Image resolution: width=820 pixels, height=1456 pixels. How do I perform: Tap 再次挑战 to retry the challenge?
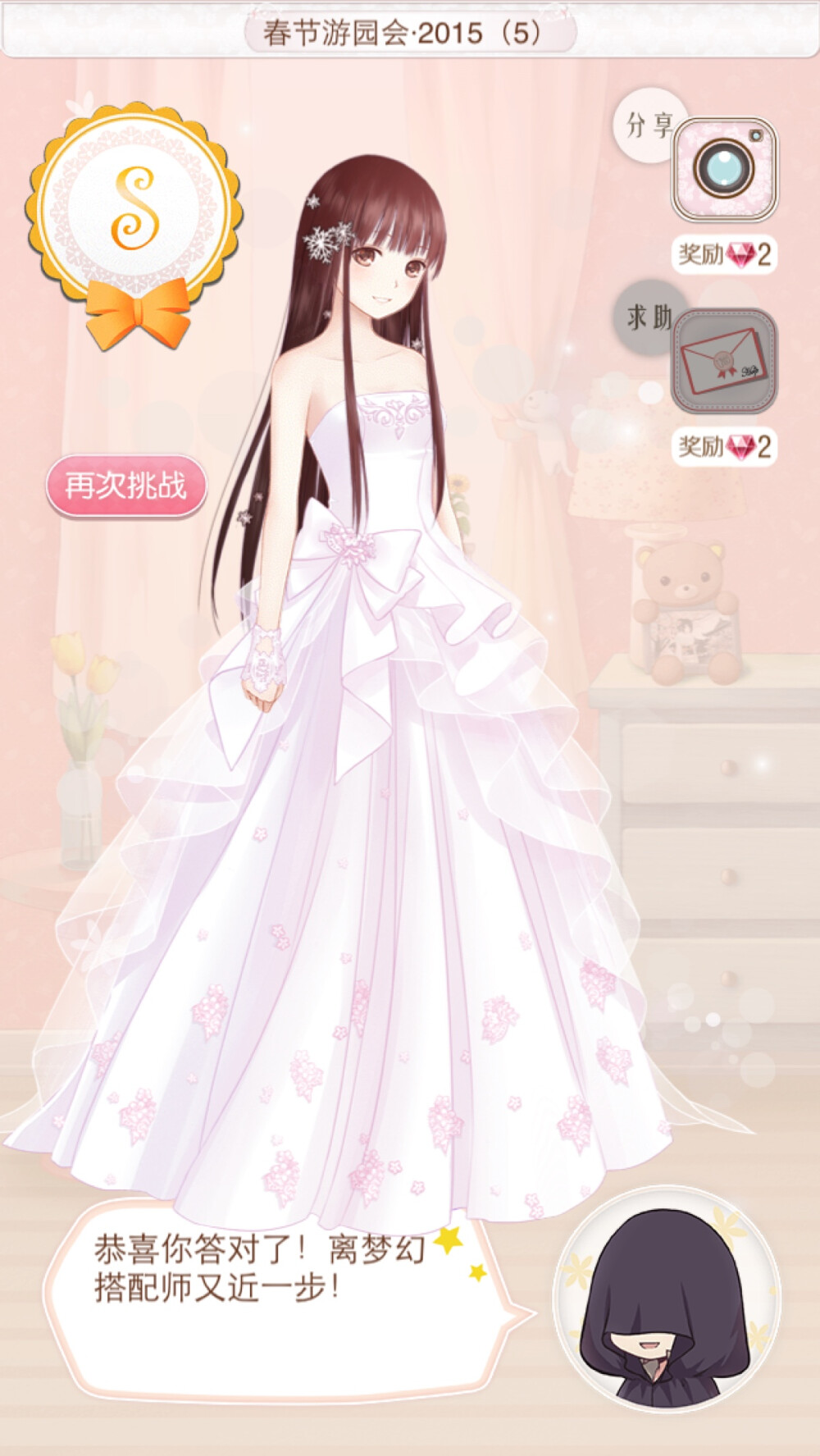[x=125, y=486]
